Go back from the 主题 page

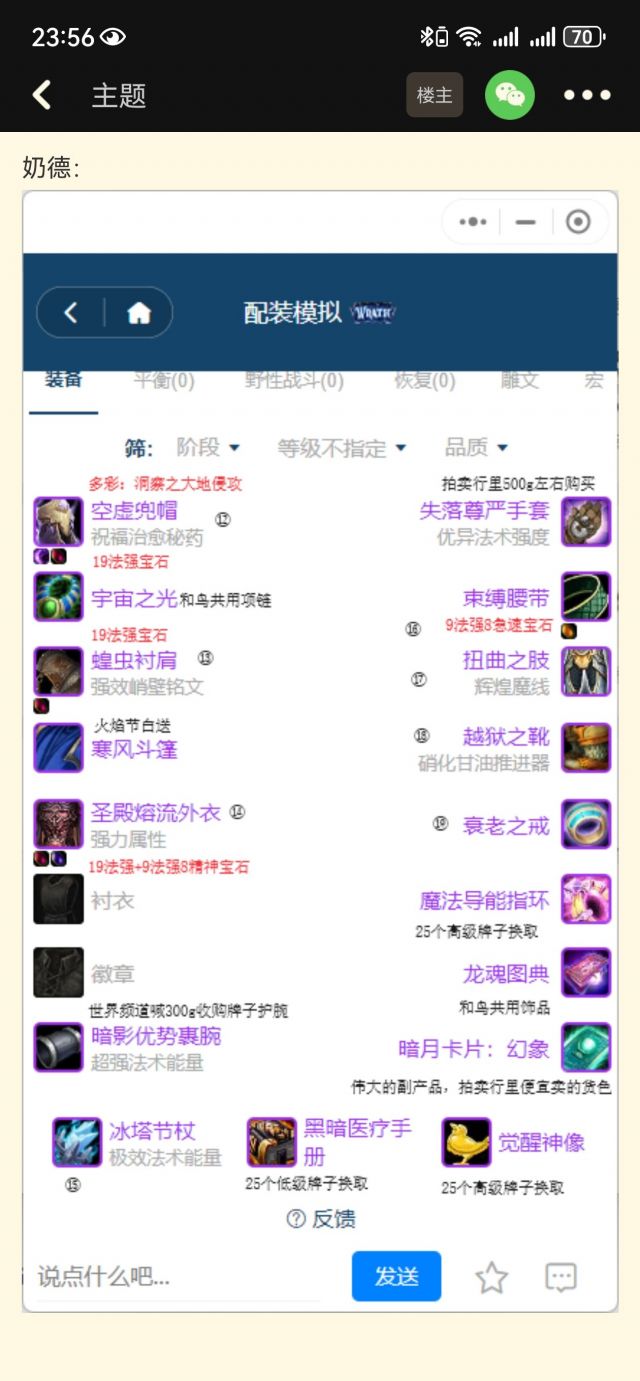click(42, 95)
